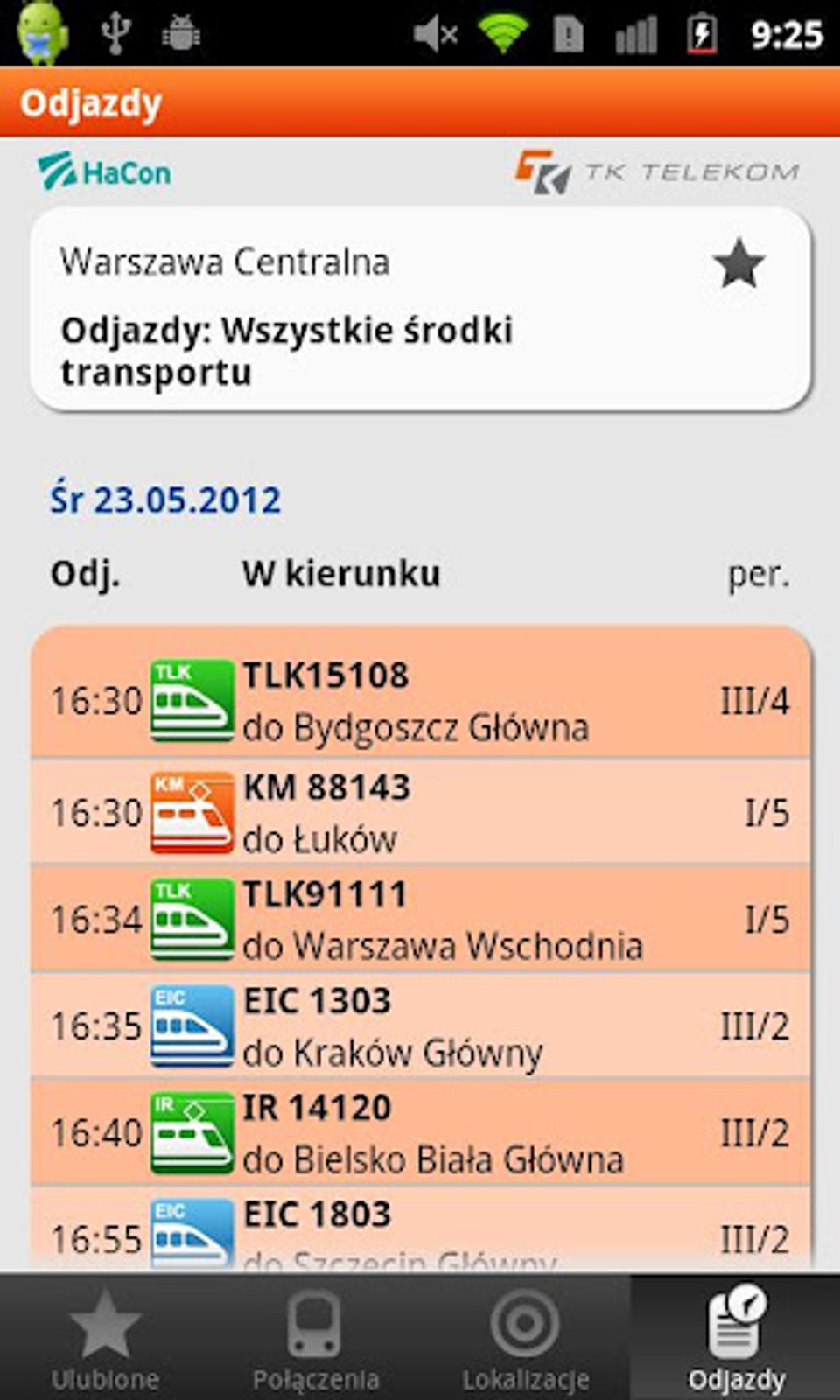This screenshot has width=840, height=1400.
Task: Tap the Odjazdy departures board icon
Action: click(735, 1326)
